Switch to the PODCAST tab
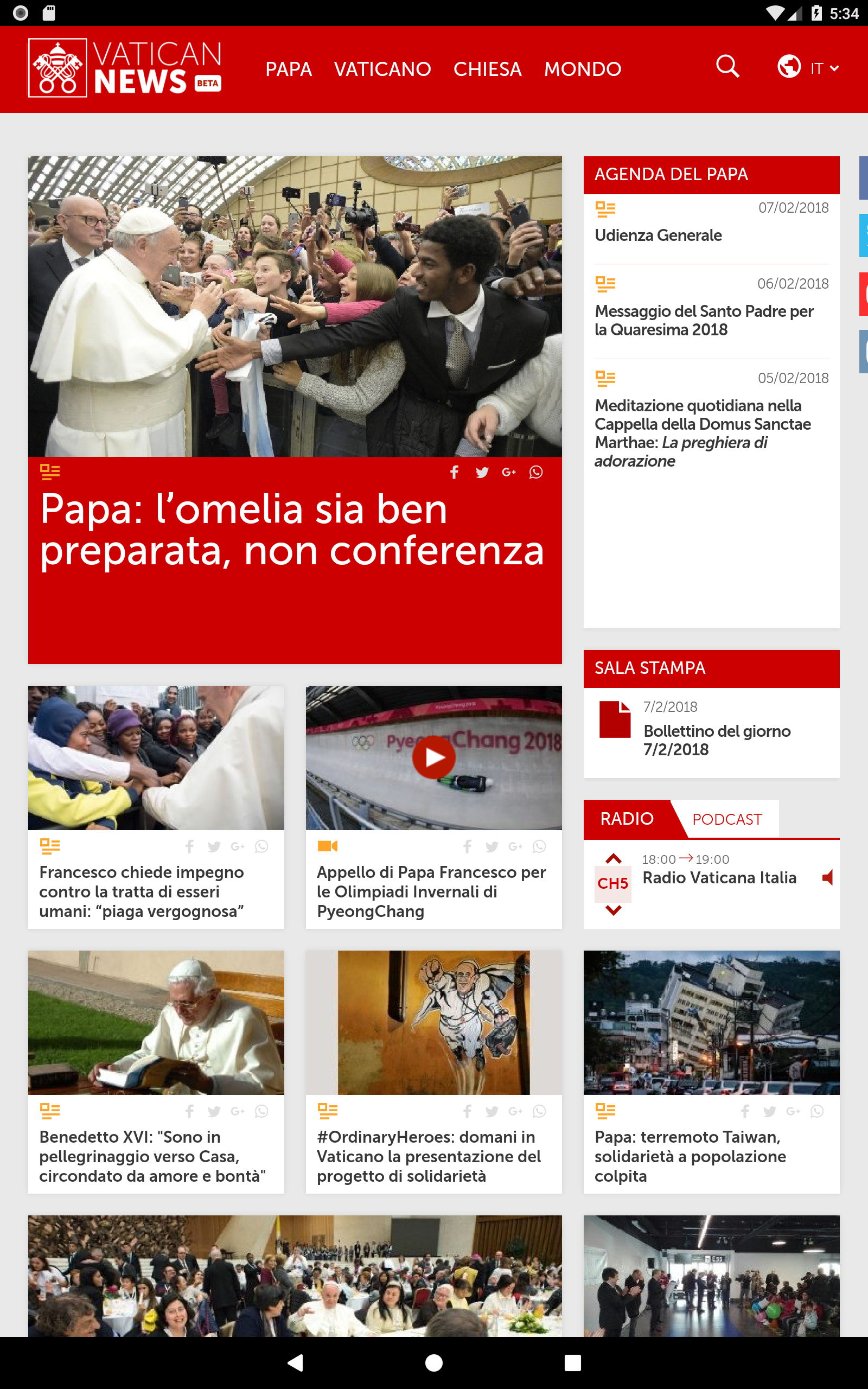The image size is (868, 1389). click(x=727, y=819)
